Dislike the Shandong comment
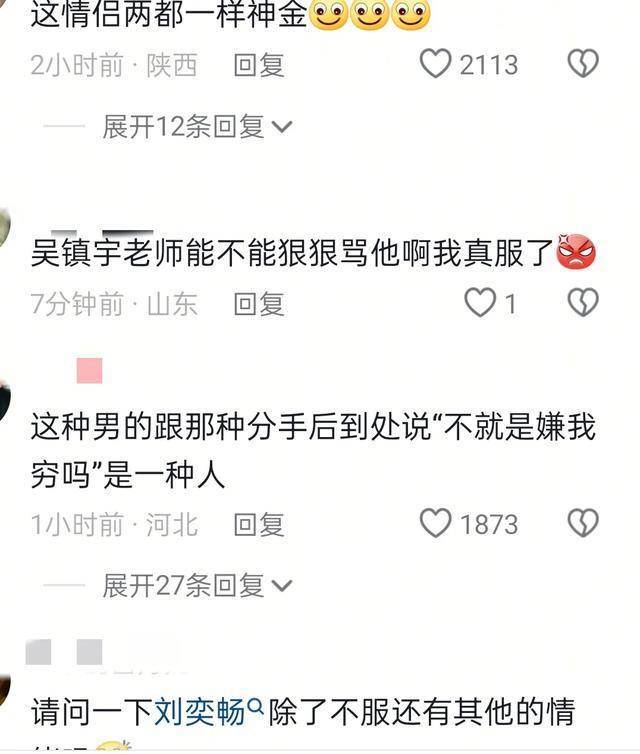The image size is (640, 754). point(583,303)
